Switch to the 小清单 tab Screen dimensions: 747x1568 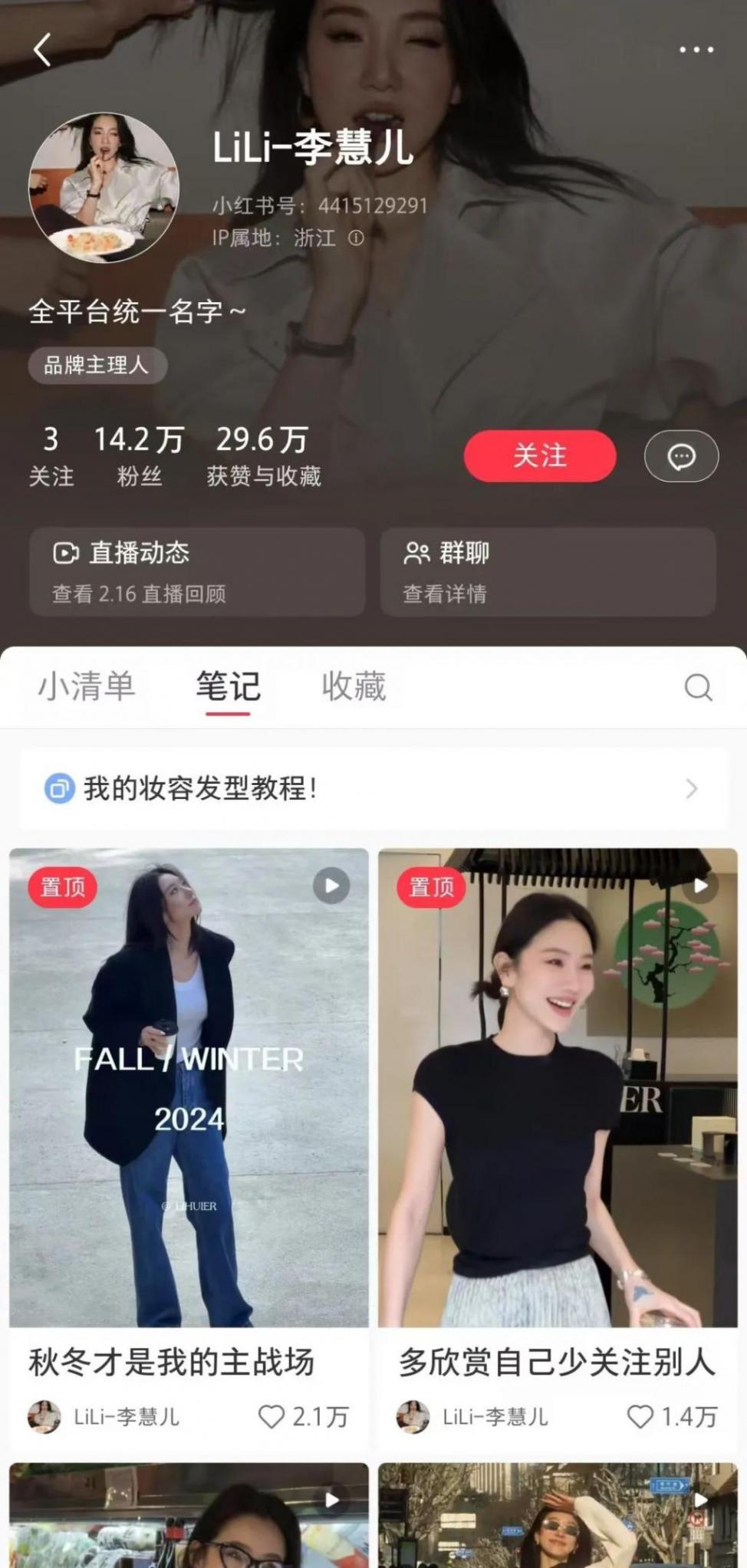[87, 686]
